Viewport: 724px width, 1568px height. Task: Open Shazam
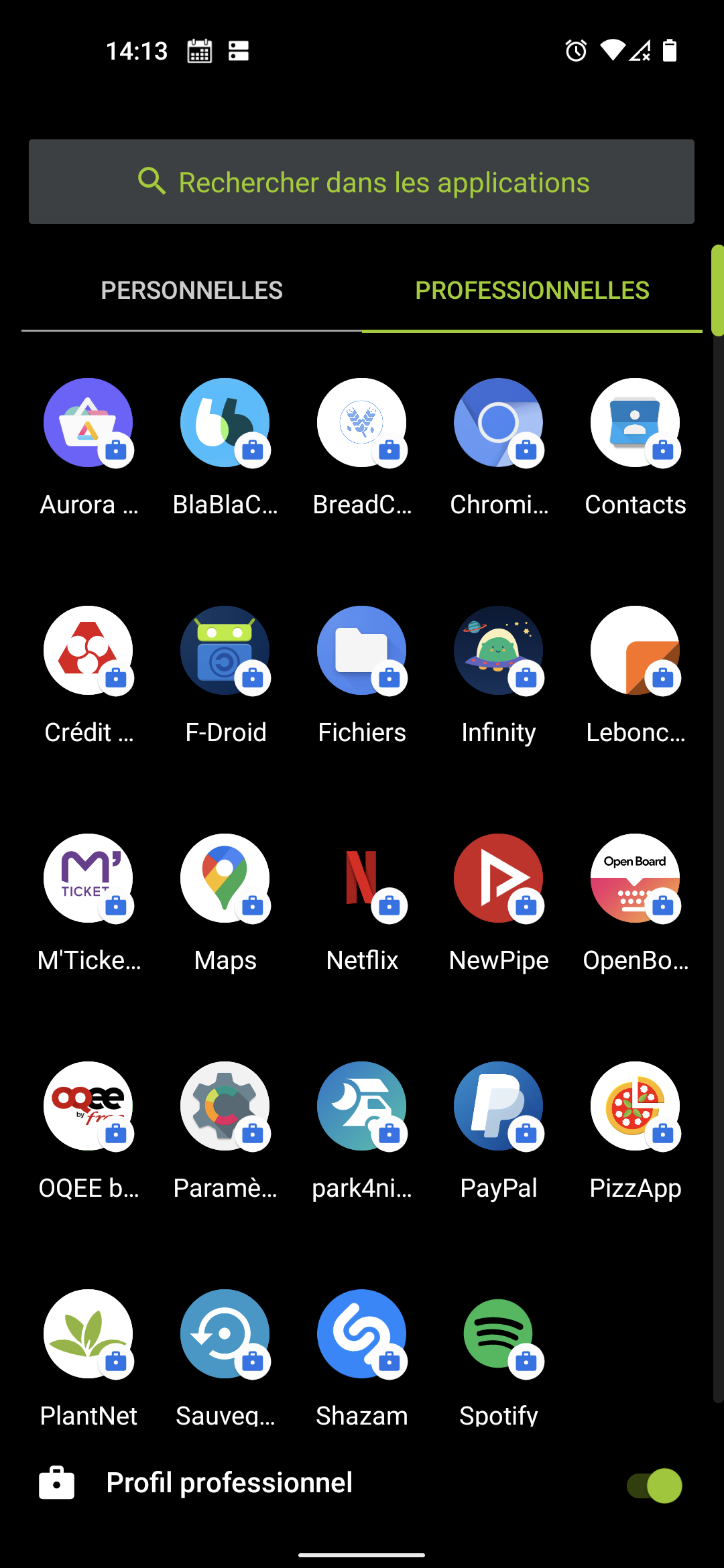tap(361, 1334)
